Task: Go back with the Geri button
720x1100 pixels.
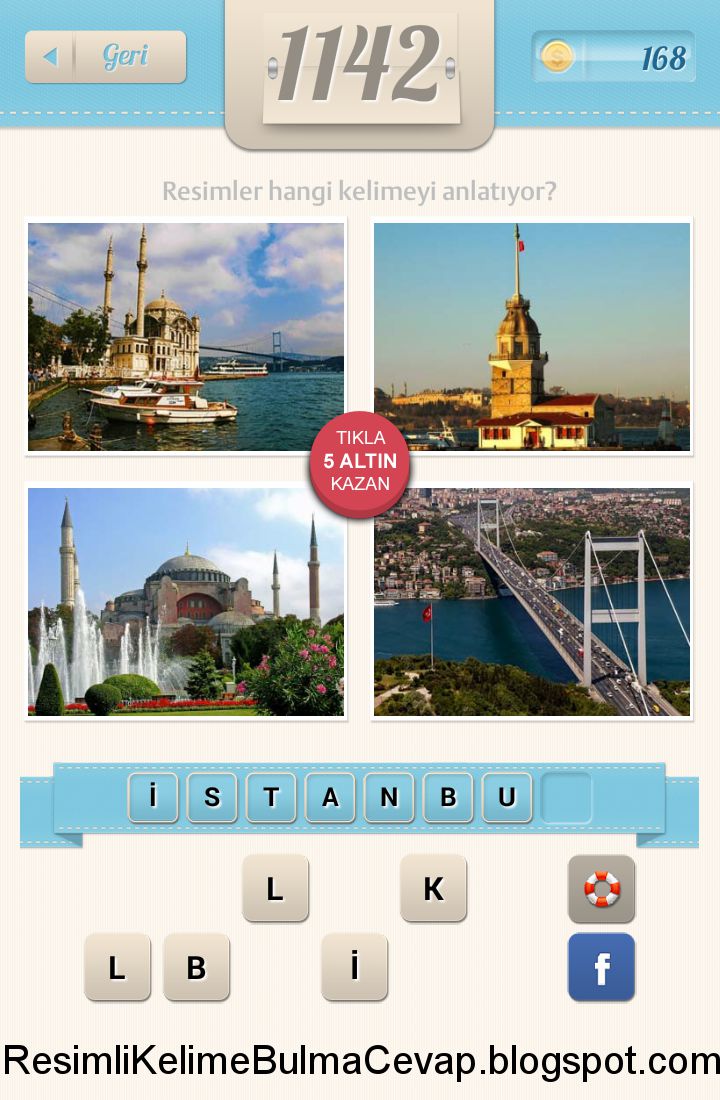Action: click(x=105, y=57)
